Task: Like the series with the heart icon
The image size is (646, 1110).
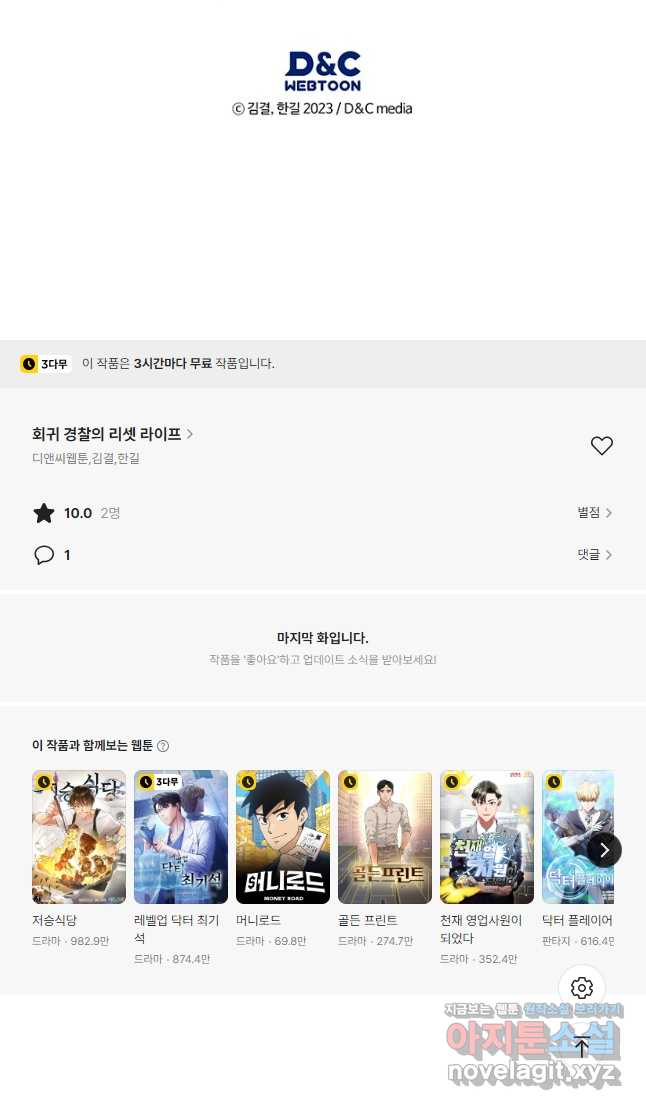Action: tap(601, 445)
